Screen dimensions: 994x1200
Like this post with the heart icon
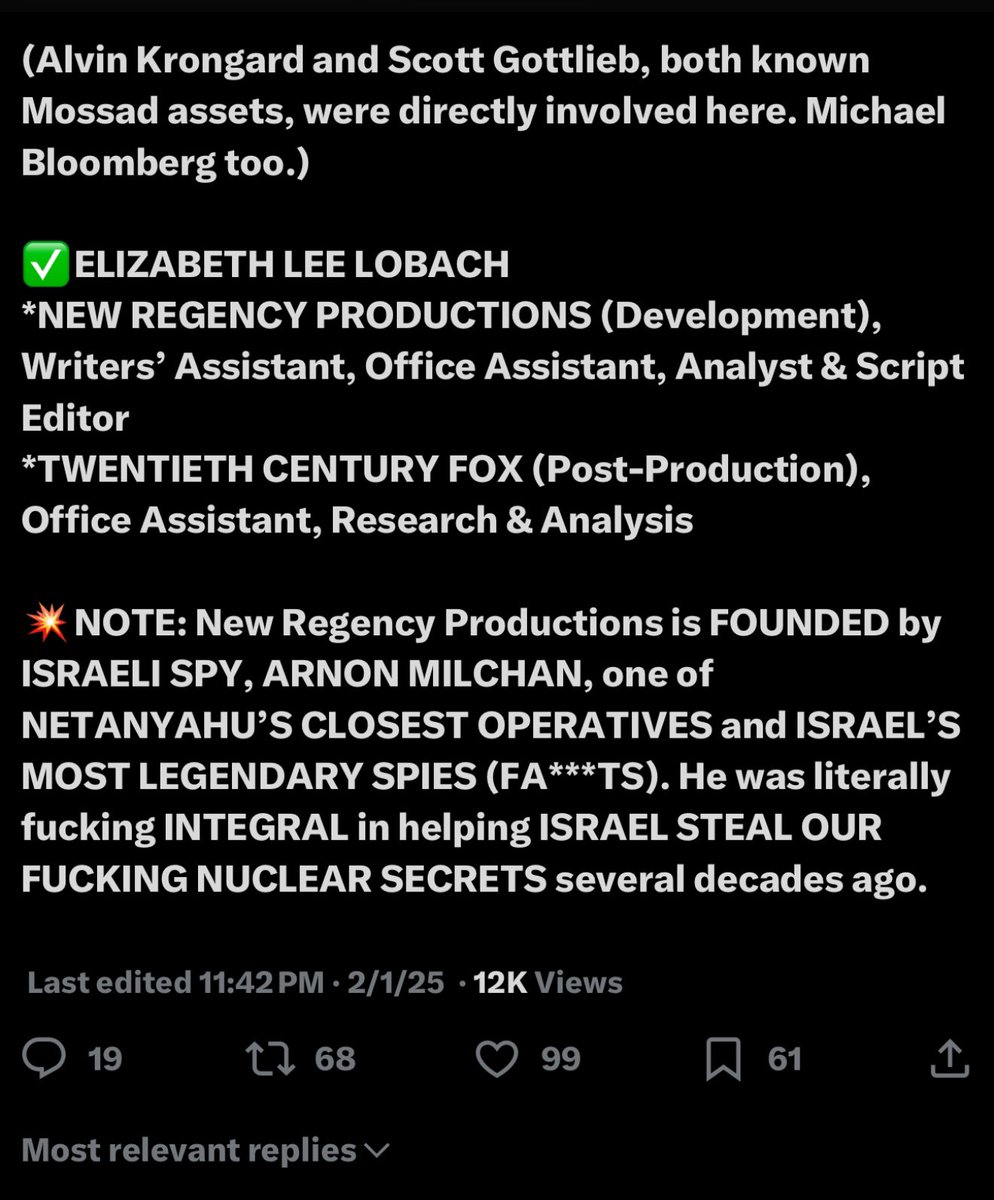click(x=496, y=1059)
